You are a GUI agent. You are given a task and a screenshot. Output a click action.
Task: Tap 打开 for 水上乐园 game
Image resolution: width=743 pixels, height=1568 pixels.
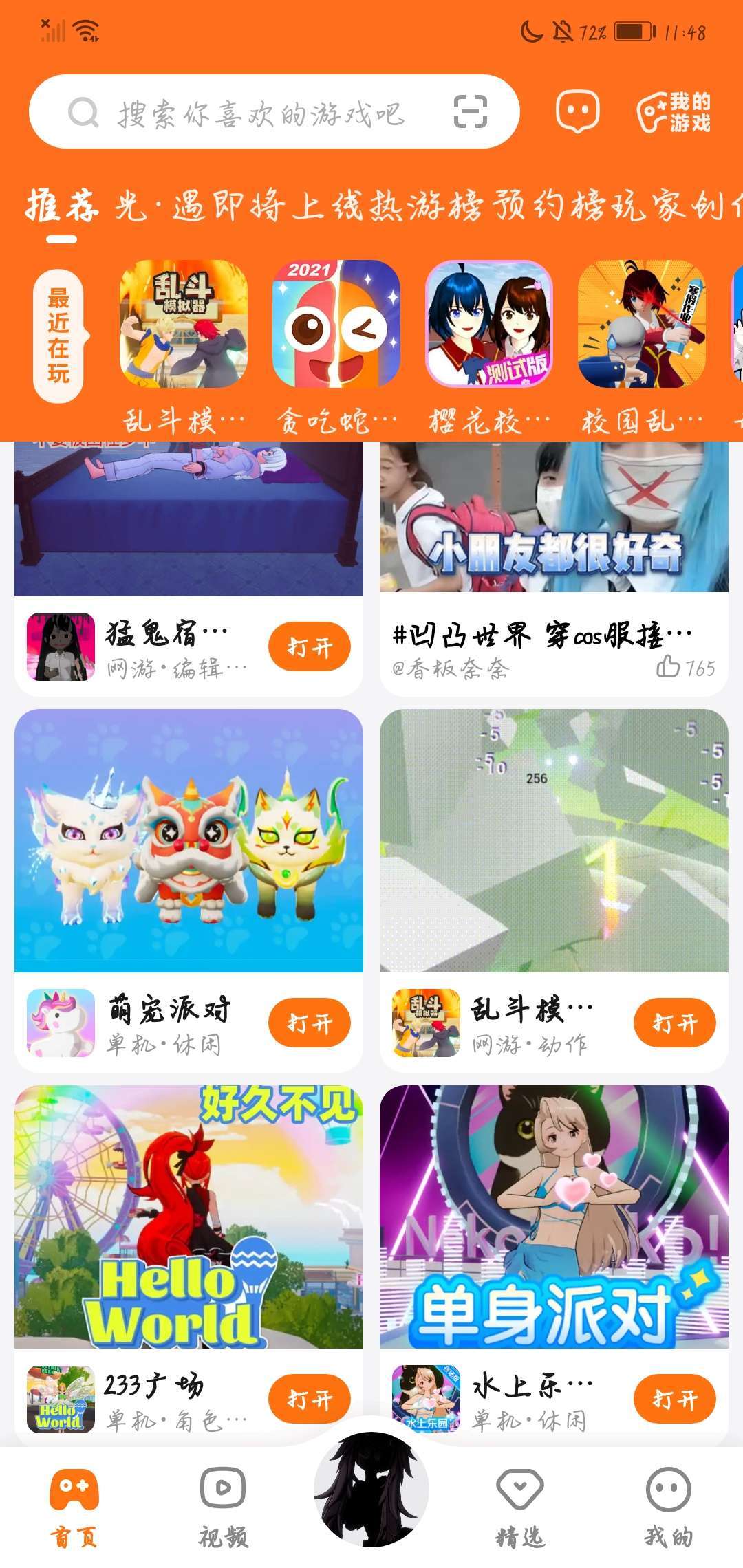(x=675, y=1400)
